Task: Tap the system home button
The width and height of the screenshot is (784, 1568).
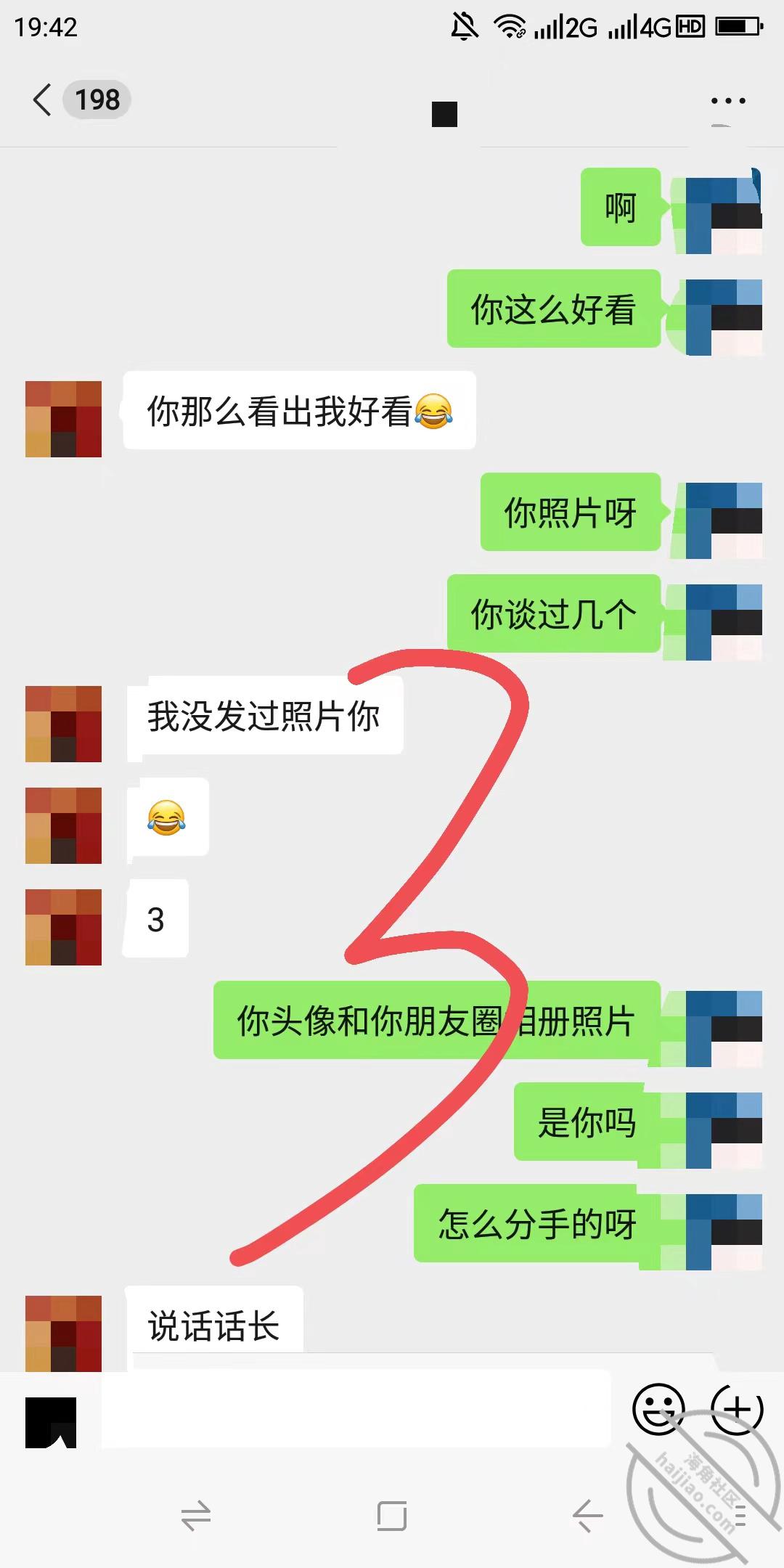Action: pos(392,1516)
